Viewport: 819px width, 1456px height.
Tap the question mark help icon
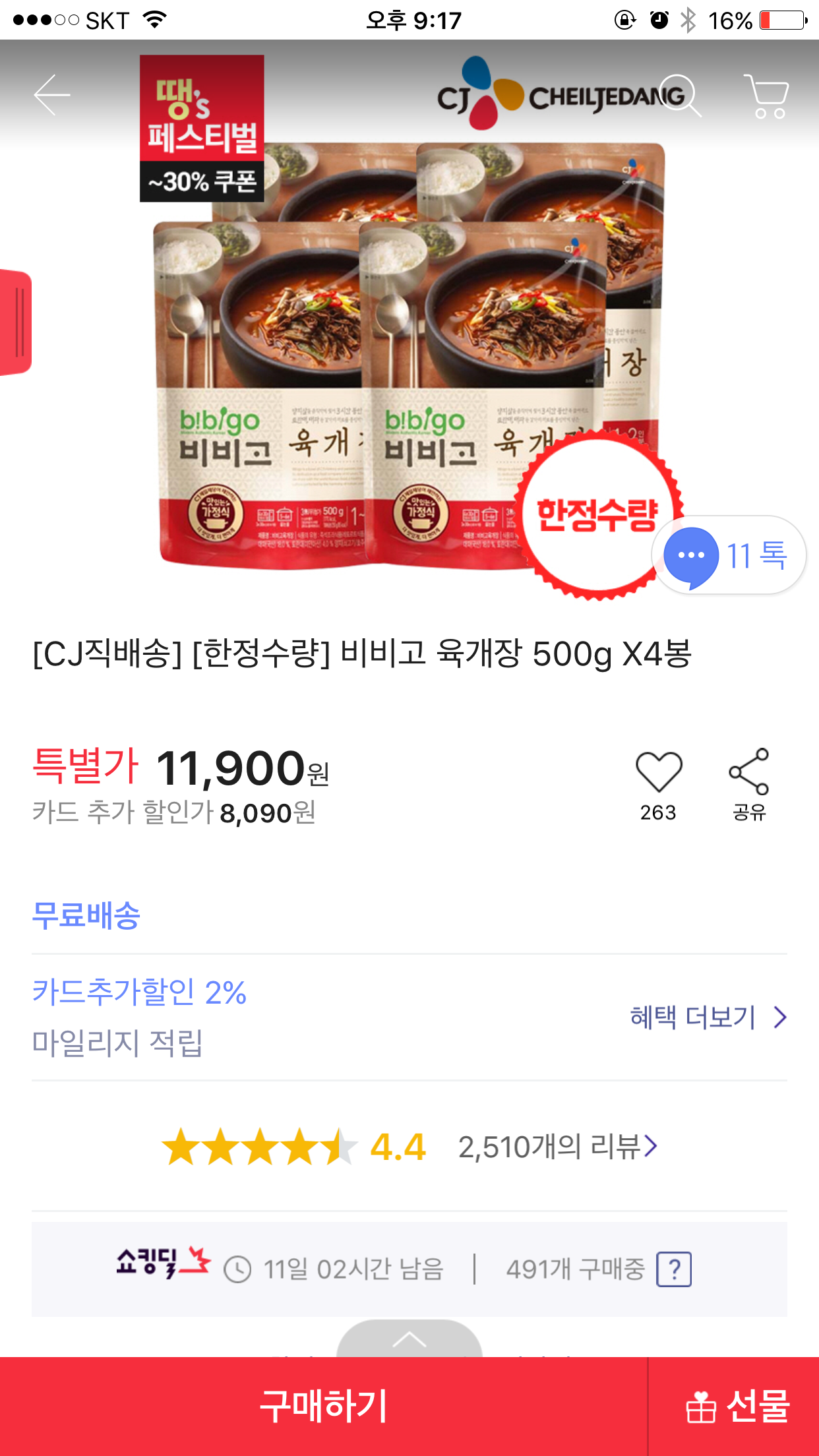coord(674,1269)
